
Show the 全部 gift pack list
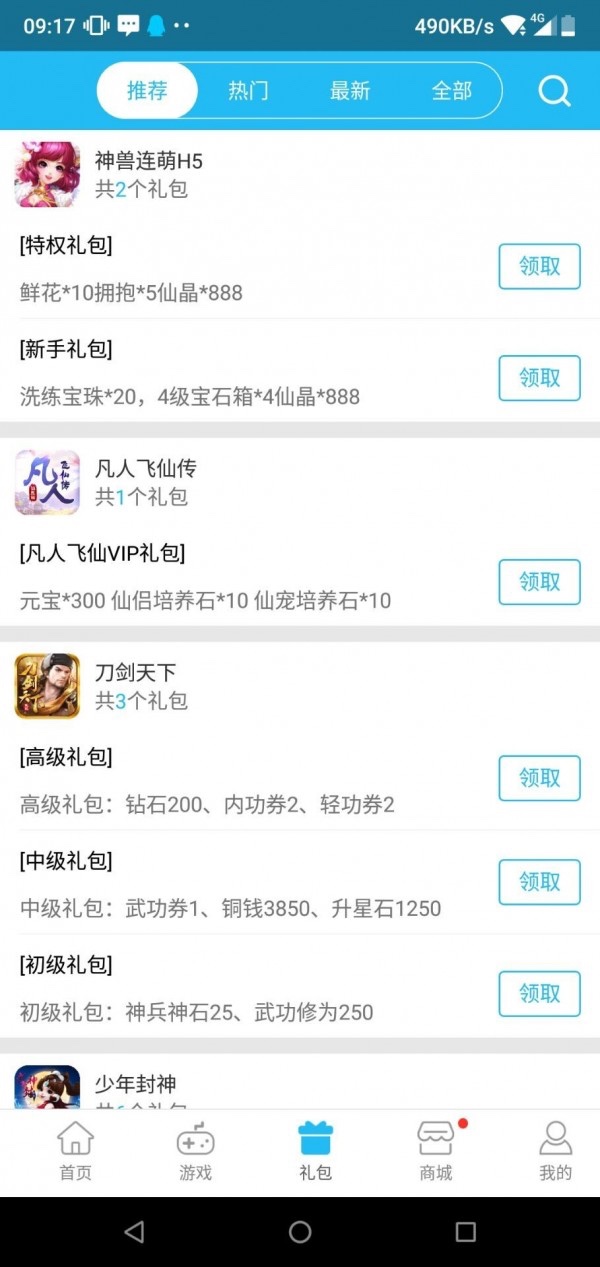pos(452,91)
